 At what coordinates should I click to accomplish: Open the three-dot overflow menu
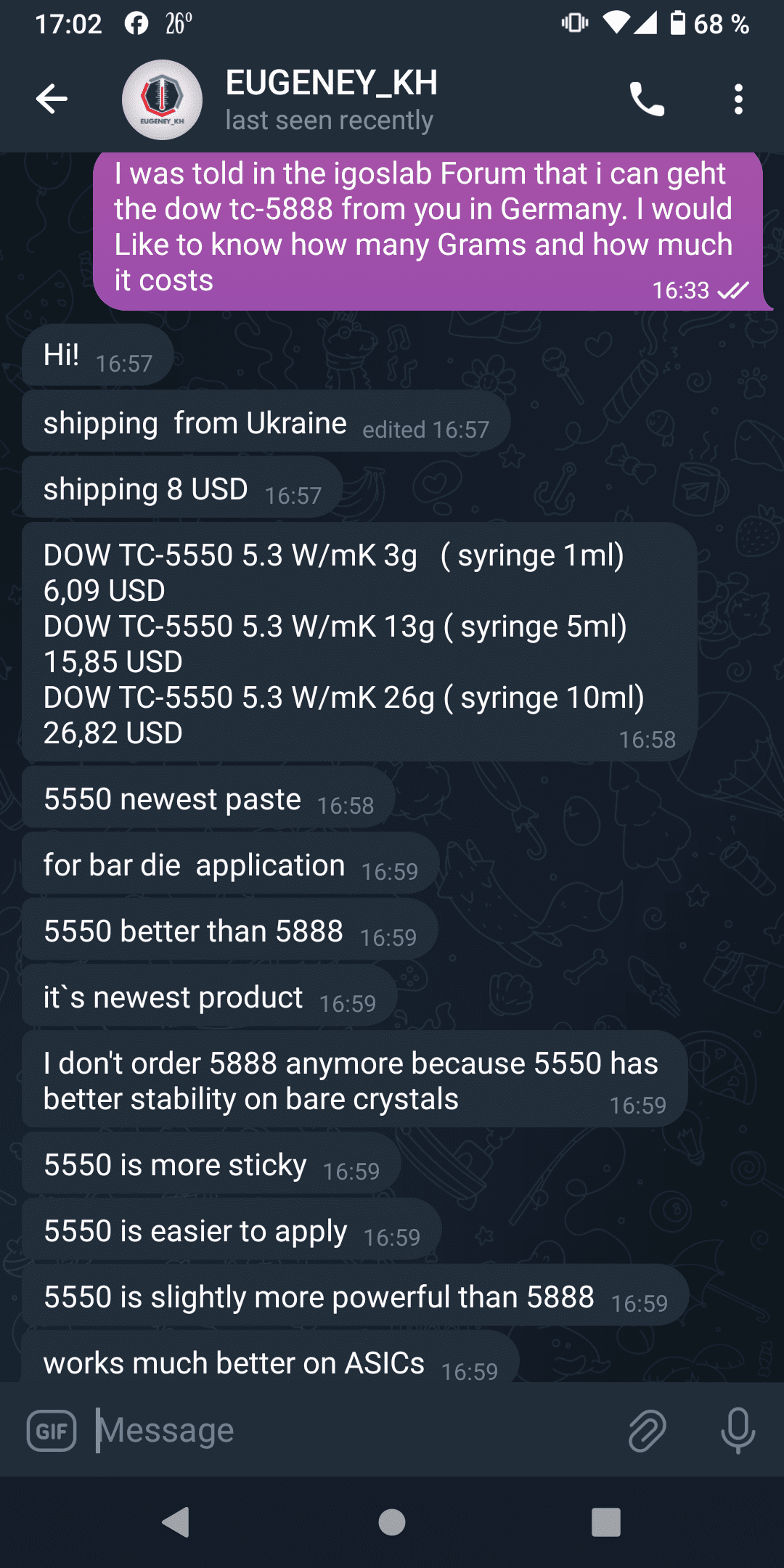point(738,99)
